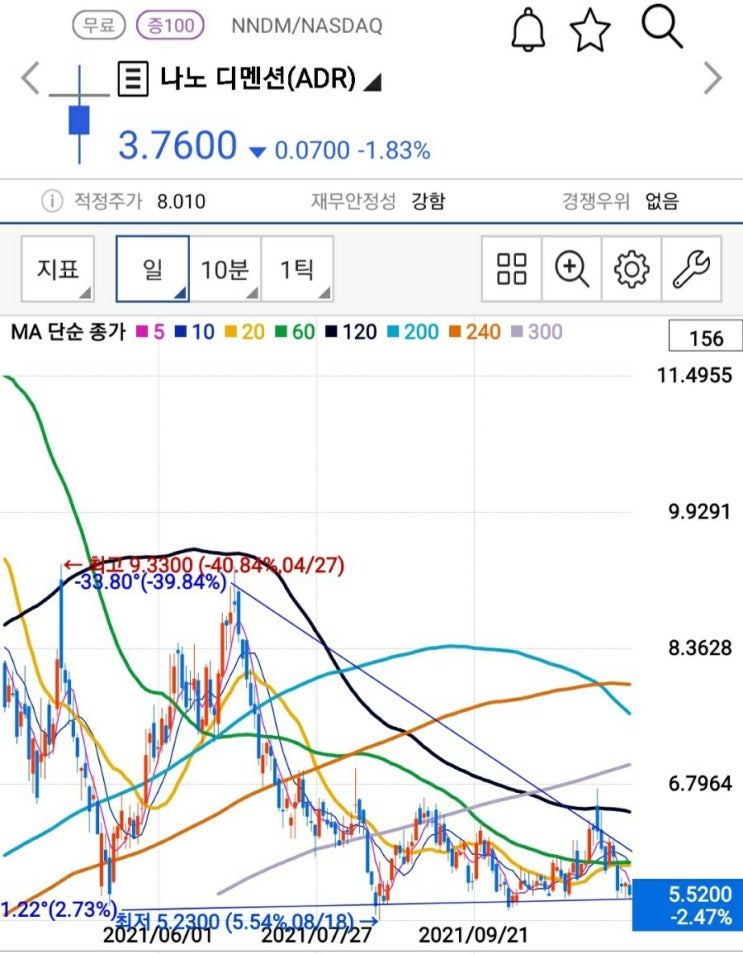Open chart settings gear

click(x=632, y=269)
